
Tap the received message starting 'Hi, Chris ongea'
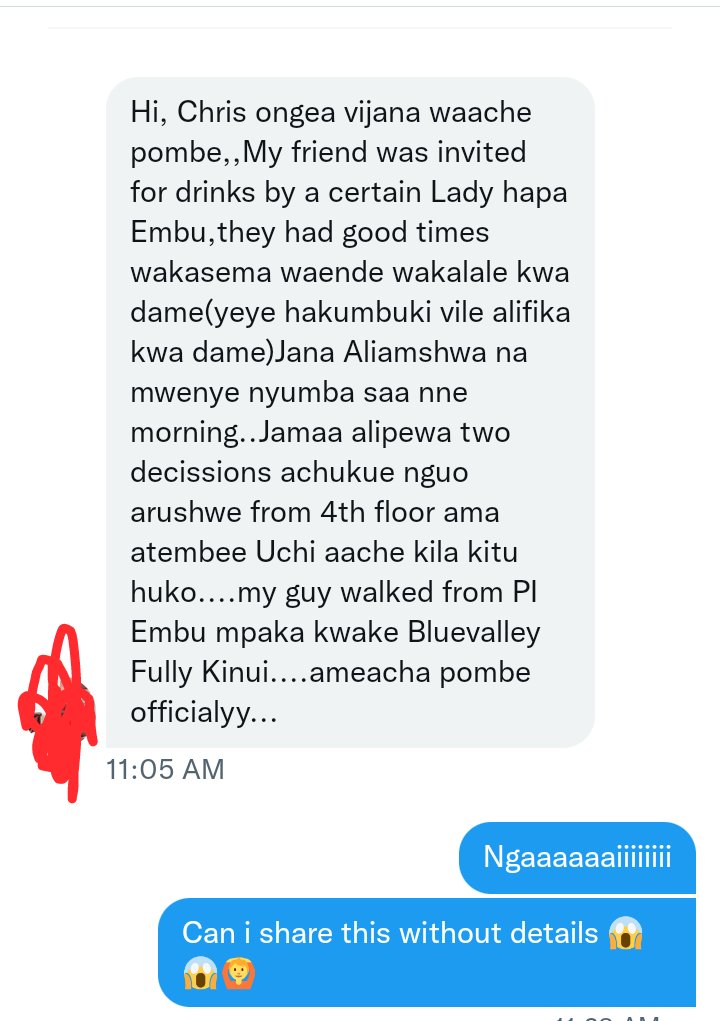pyautogui.click(x=350, y=412)
